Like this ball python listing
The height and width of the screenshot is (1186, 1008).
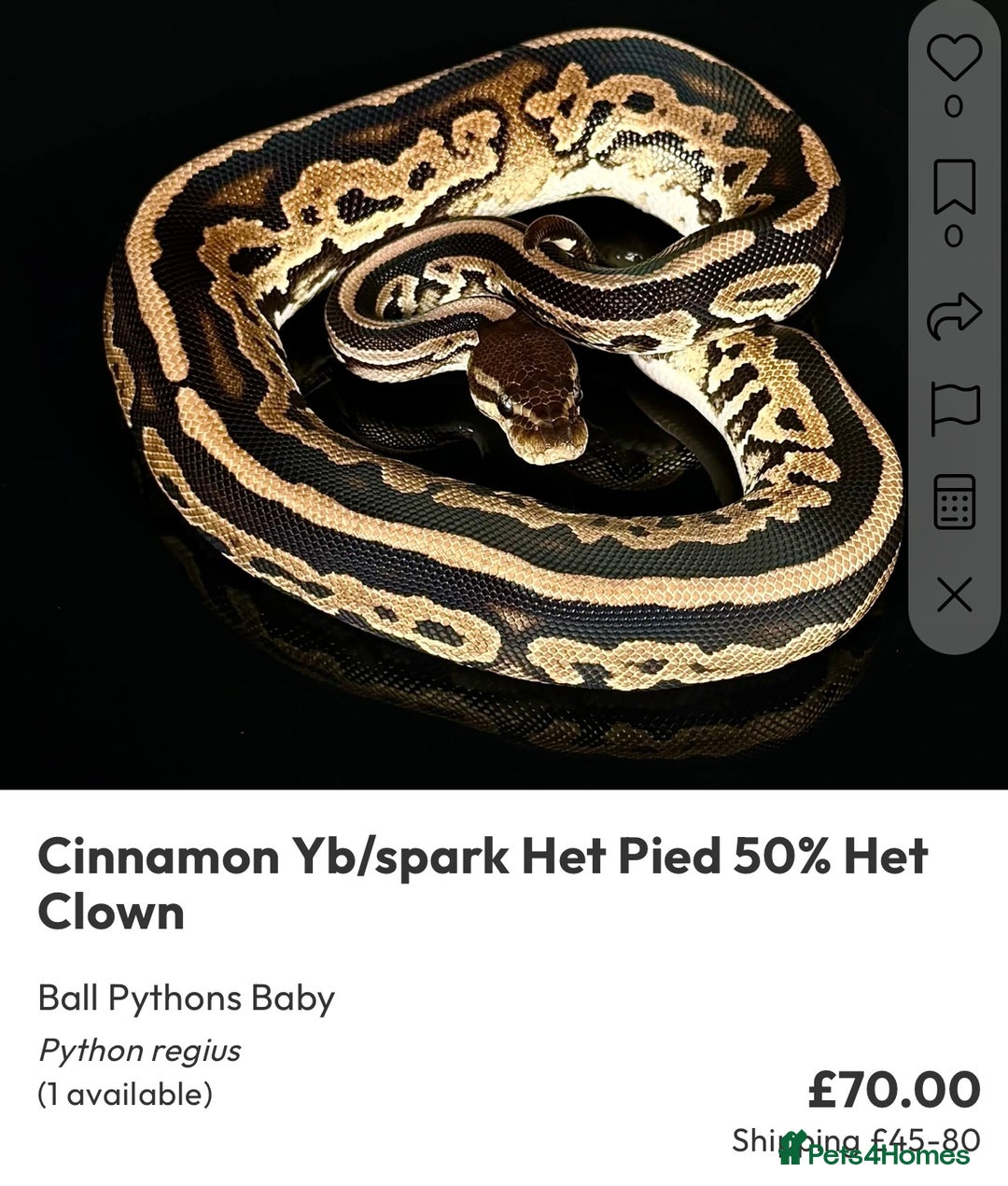coord(954,56)
